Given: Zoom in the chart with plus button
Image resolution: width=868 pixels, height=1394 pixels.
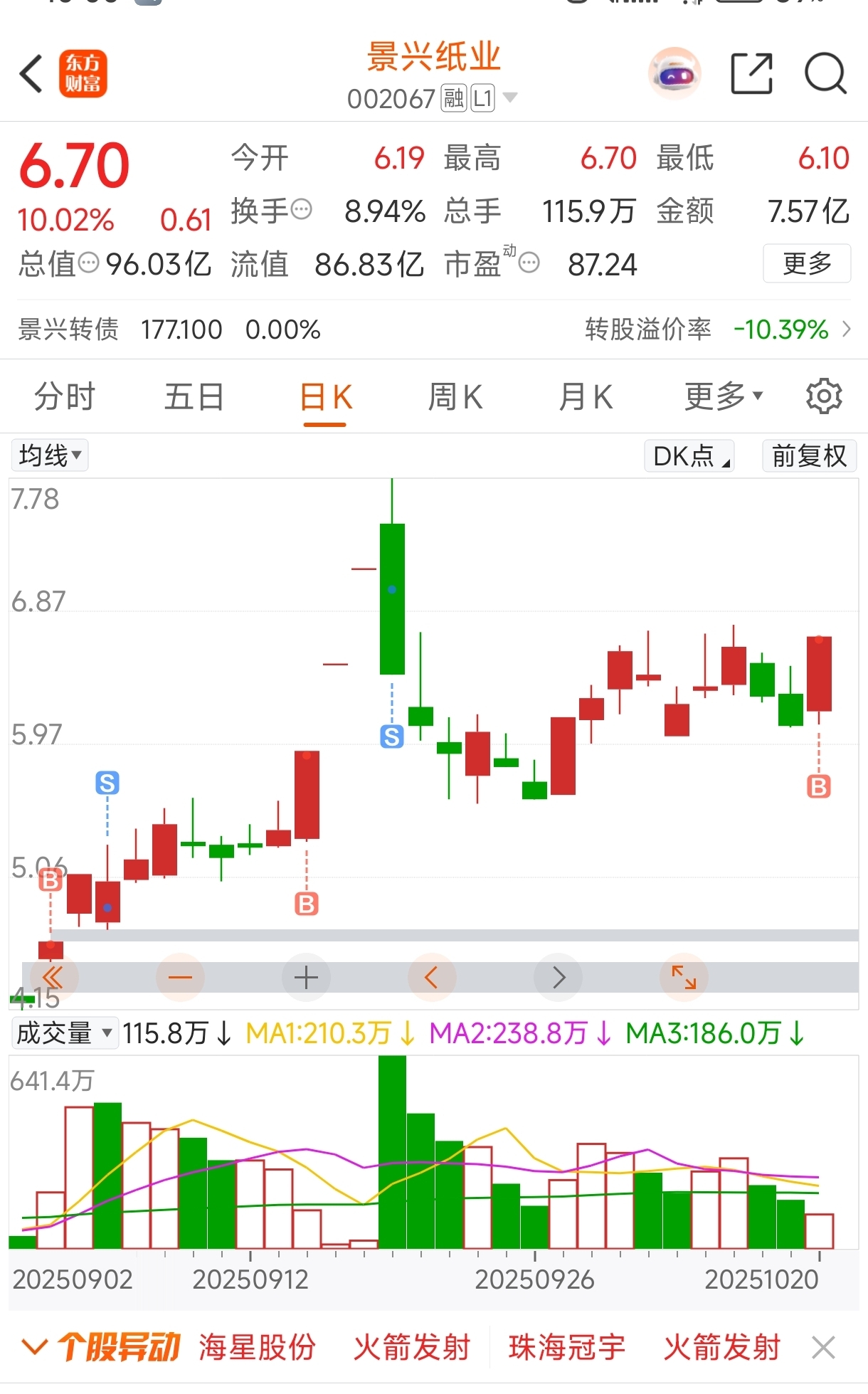Looking at the screenshot, I should pyautogui.click(x=306, y=977).
